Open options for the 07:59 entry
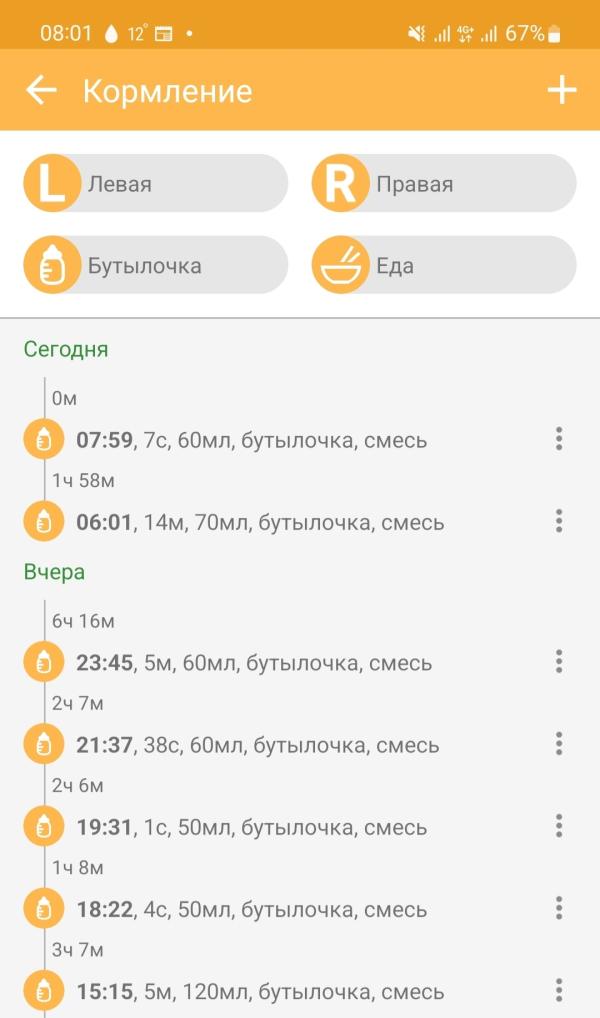The image size is (600, 1018). click(x=559, y=439)
